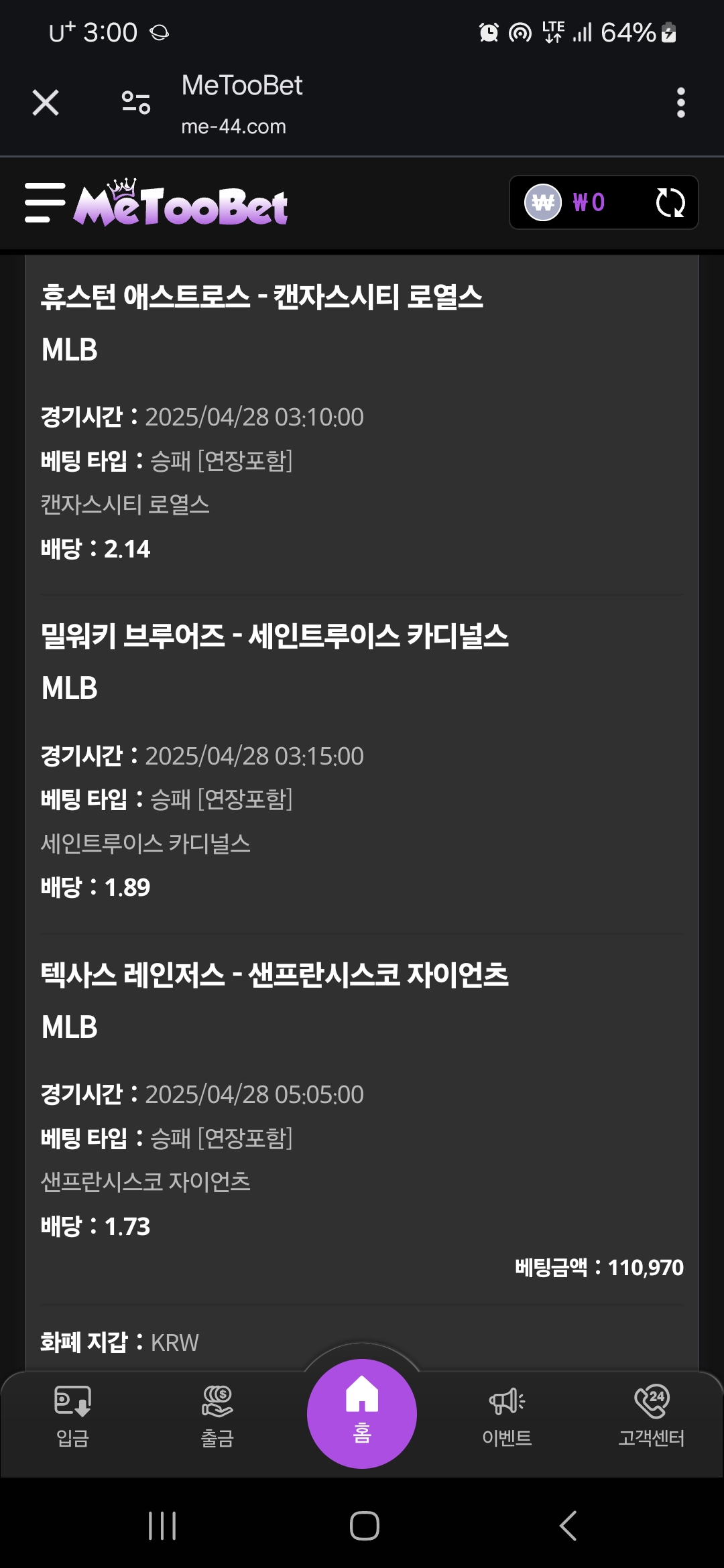Refresh the ₩0 wallet balance
Viewport: 724px width, 1568px height.
tap(670, 202)
